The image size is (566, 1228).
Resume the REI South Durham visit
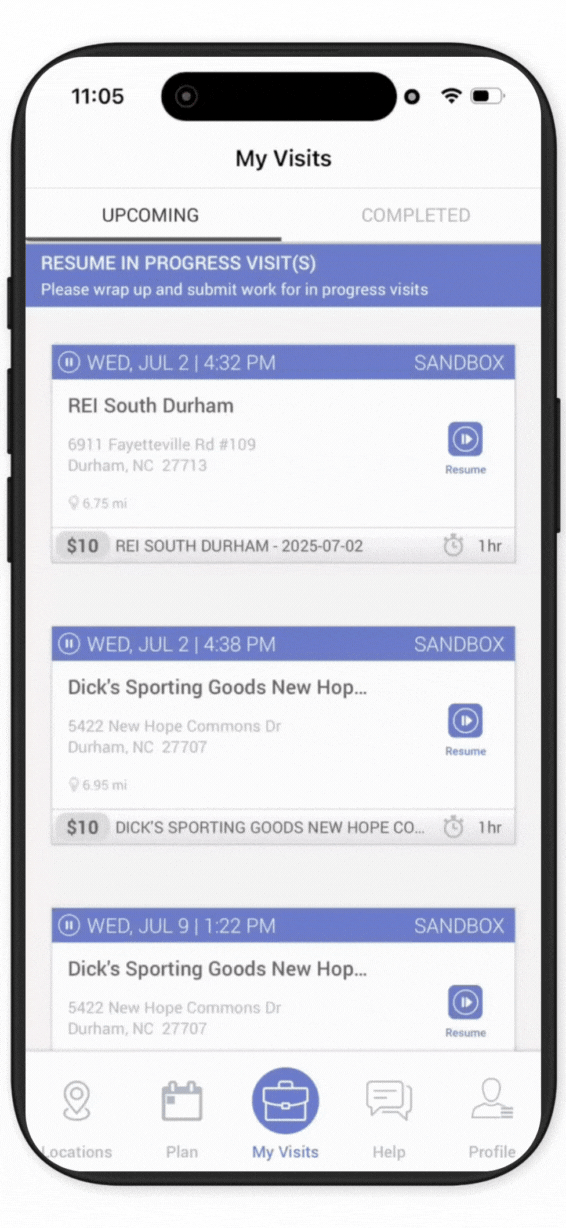pos(465,448)
